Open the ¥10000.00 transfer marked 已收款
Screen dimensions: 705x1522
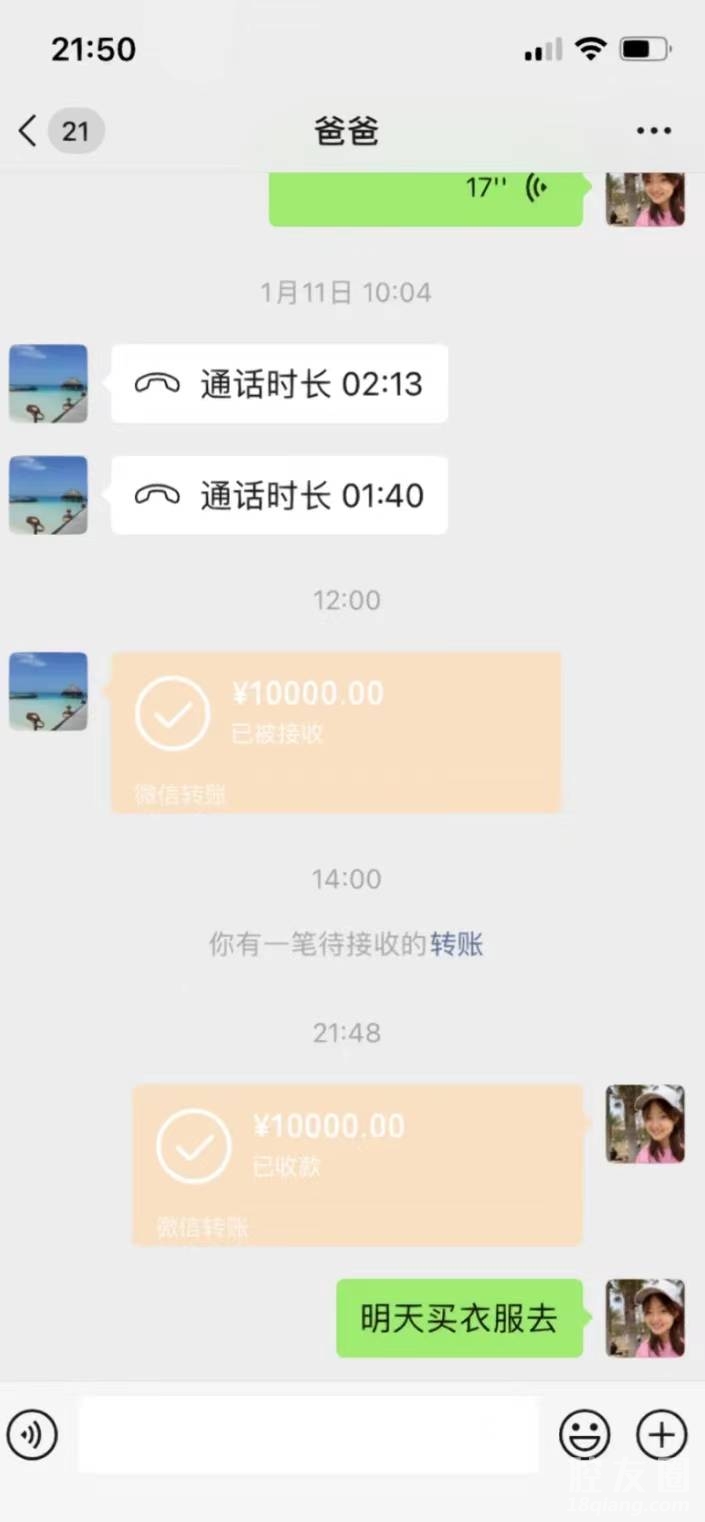(357, 1165)
